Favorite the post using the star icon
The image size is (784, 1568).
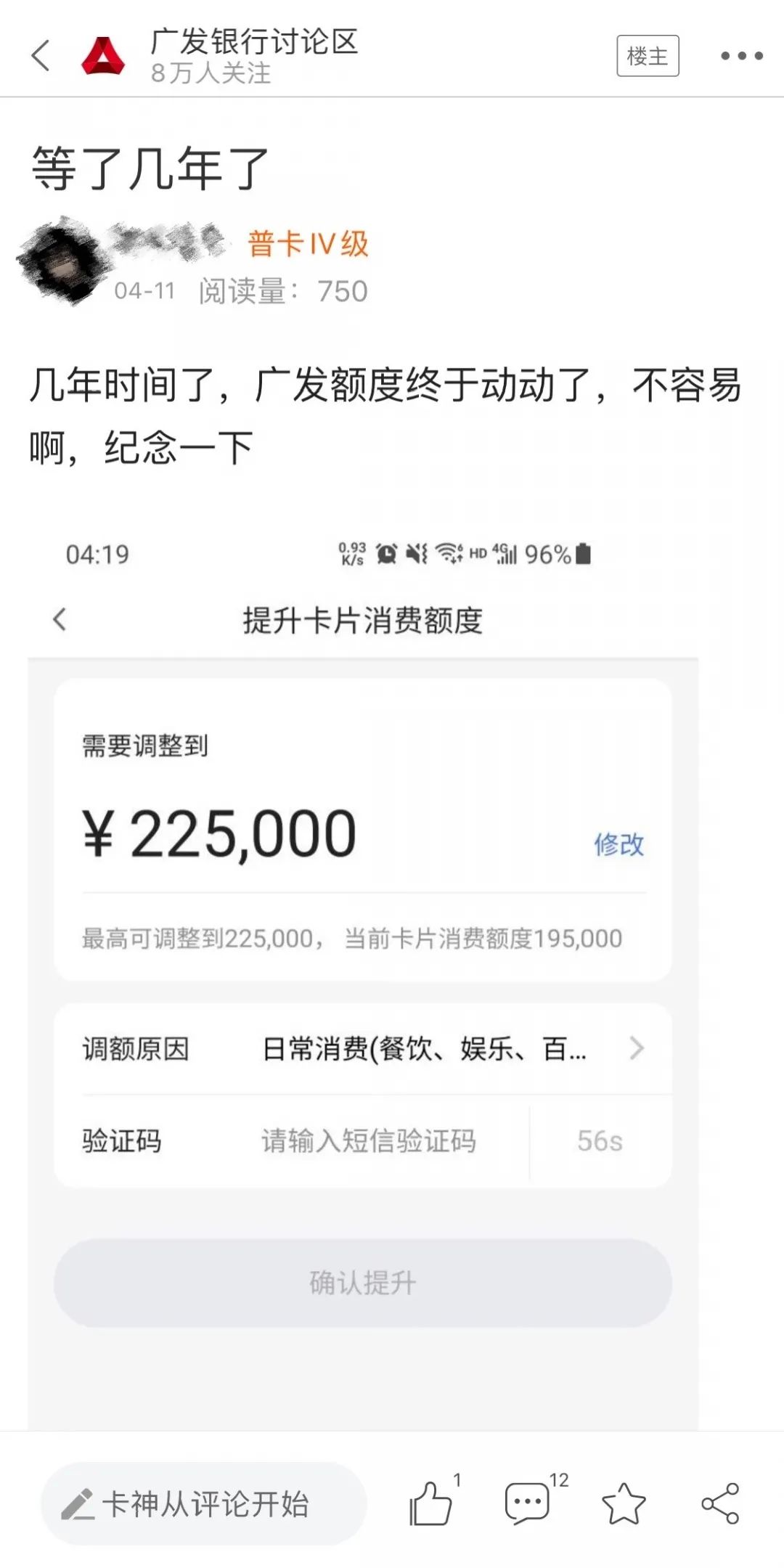(625, 1505)
